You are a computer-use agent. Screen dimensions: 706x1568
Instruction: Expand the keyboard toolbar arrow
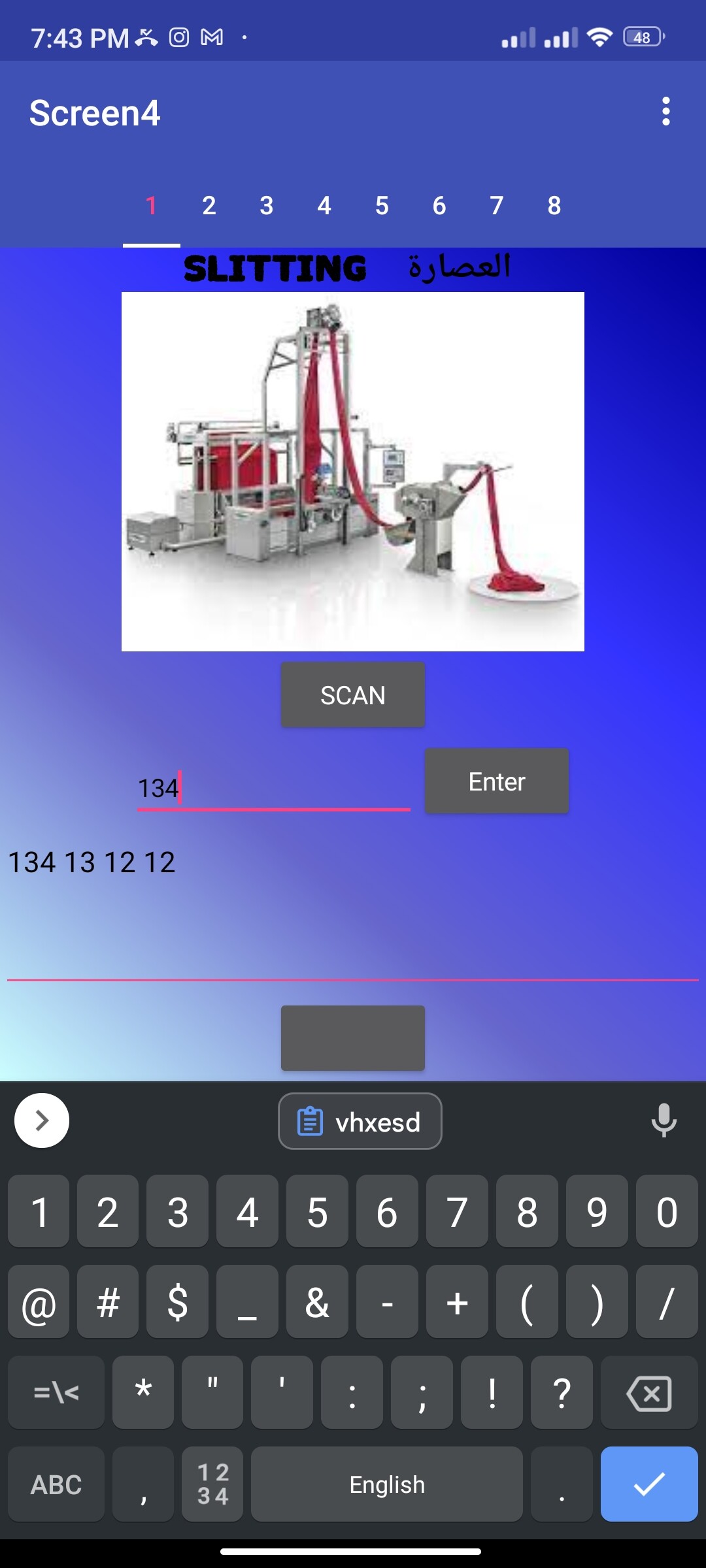(42, 1120)
